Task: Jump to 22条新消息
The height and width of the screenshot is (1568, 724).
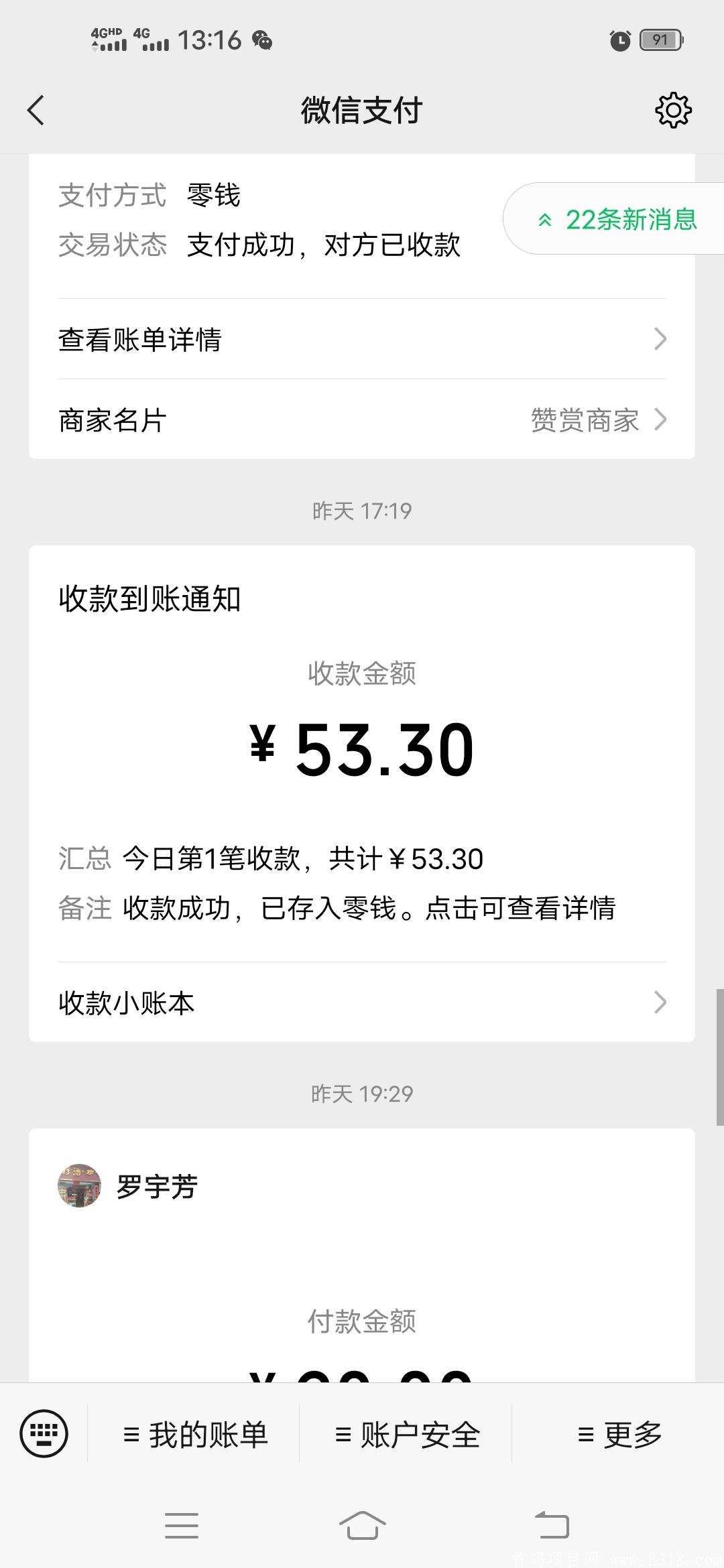Action: pyautogui.click(x=618, y=219)
